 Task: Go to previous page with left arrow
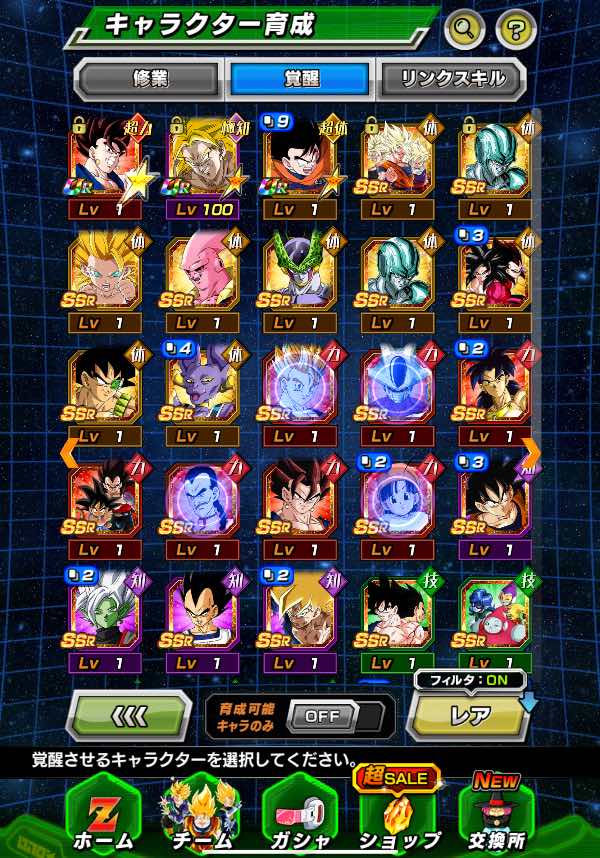[x=68, y=453]
